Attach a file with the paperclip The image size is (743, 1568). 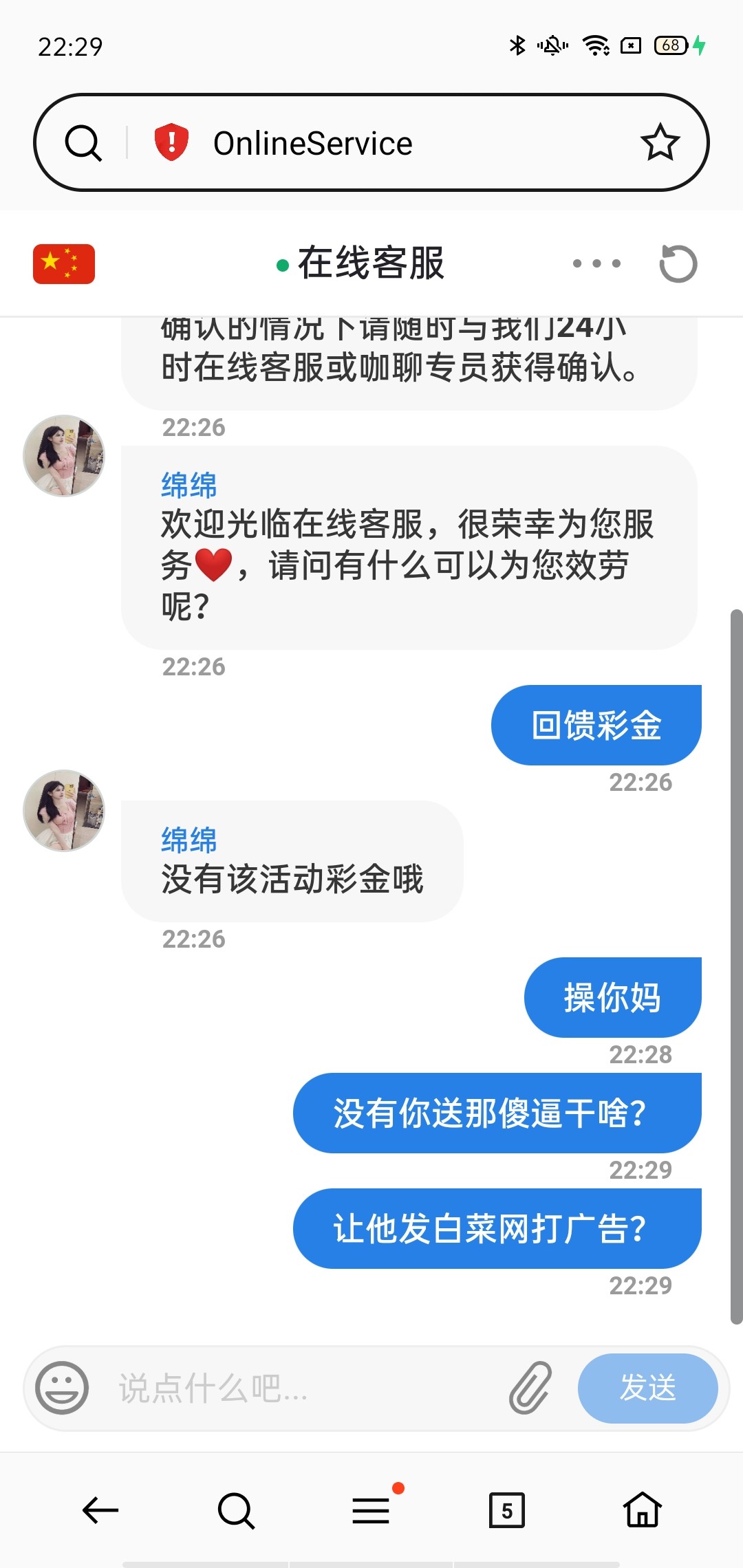pyautogui.click(x=530, y=1388)
